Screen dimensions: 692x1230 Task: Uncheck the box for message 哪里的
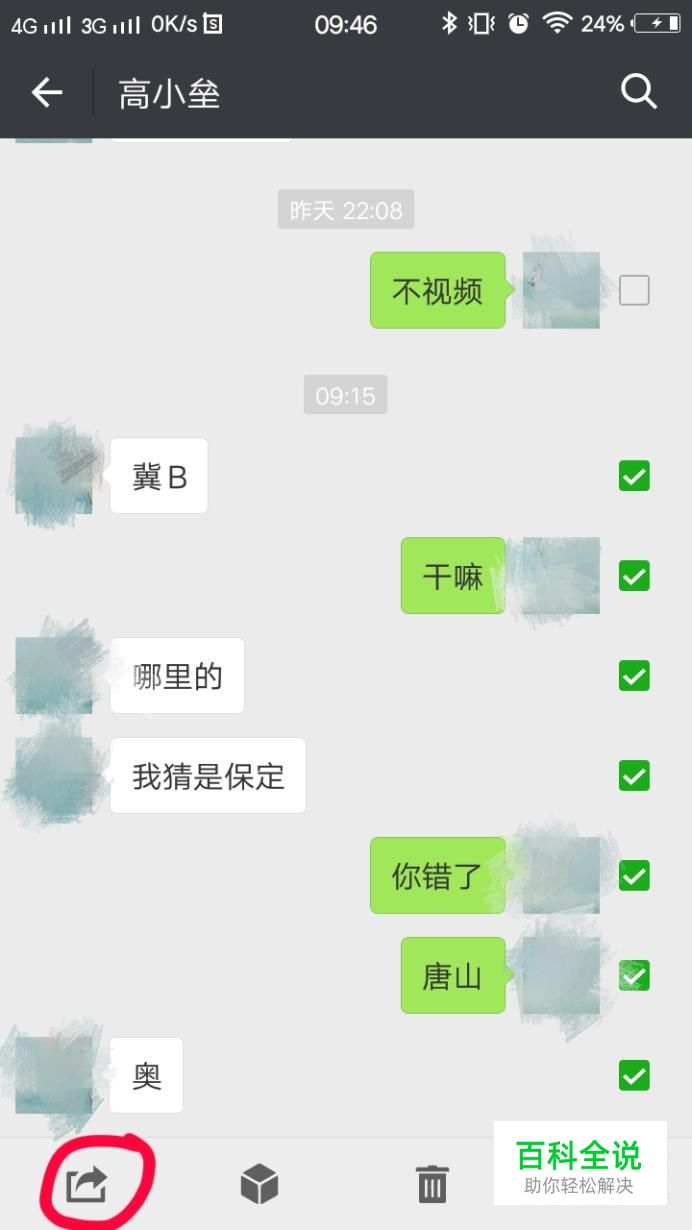tap(634, 676)
